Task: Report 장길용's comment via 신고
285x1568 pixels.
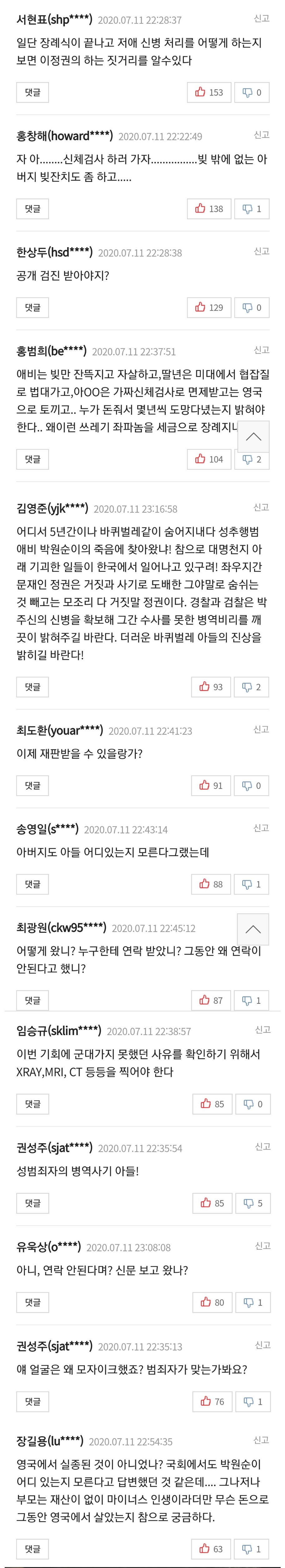Action: [x=261, y=1439]
